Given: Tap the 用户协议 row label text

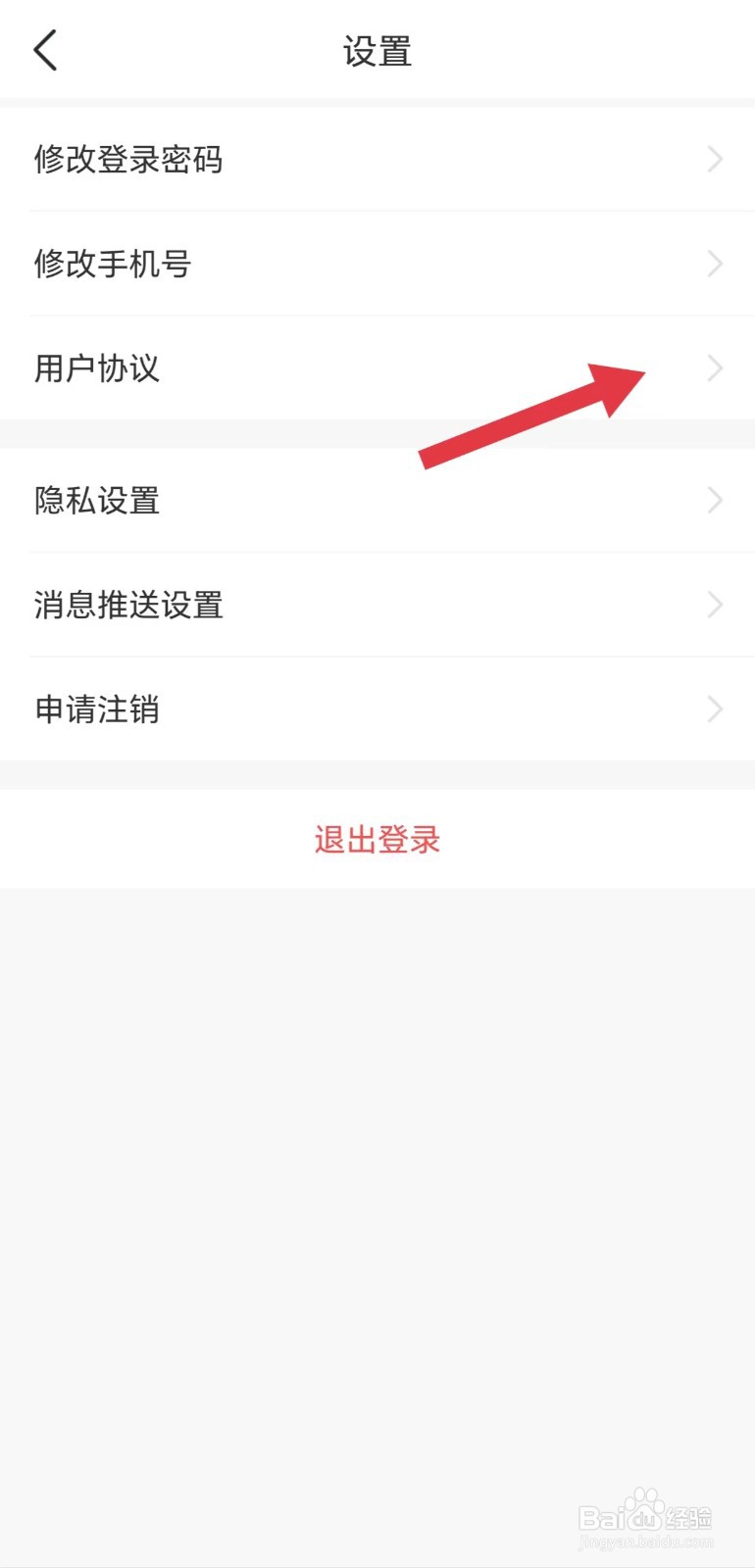Looking at the screenshot, I should (95, 368).
